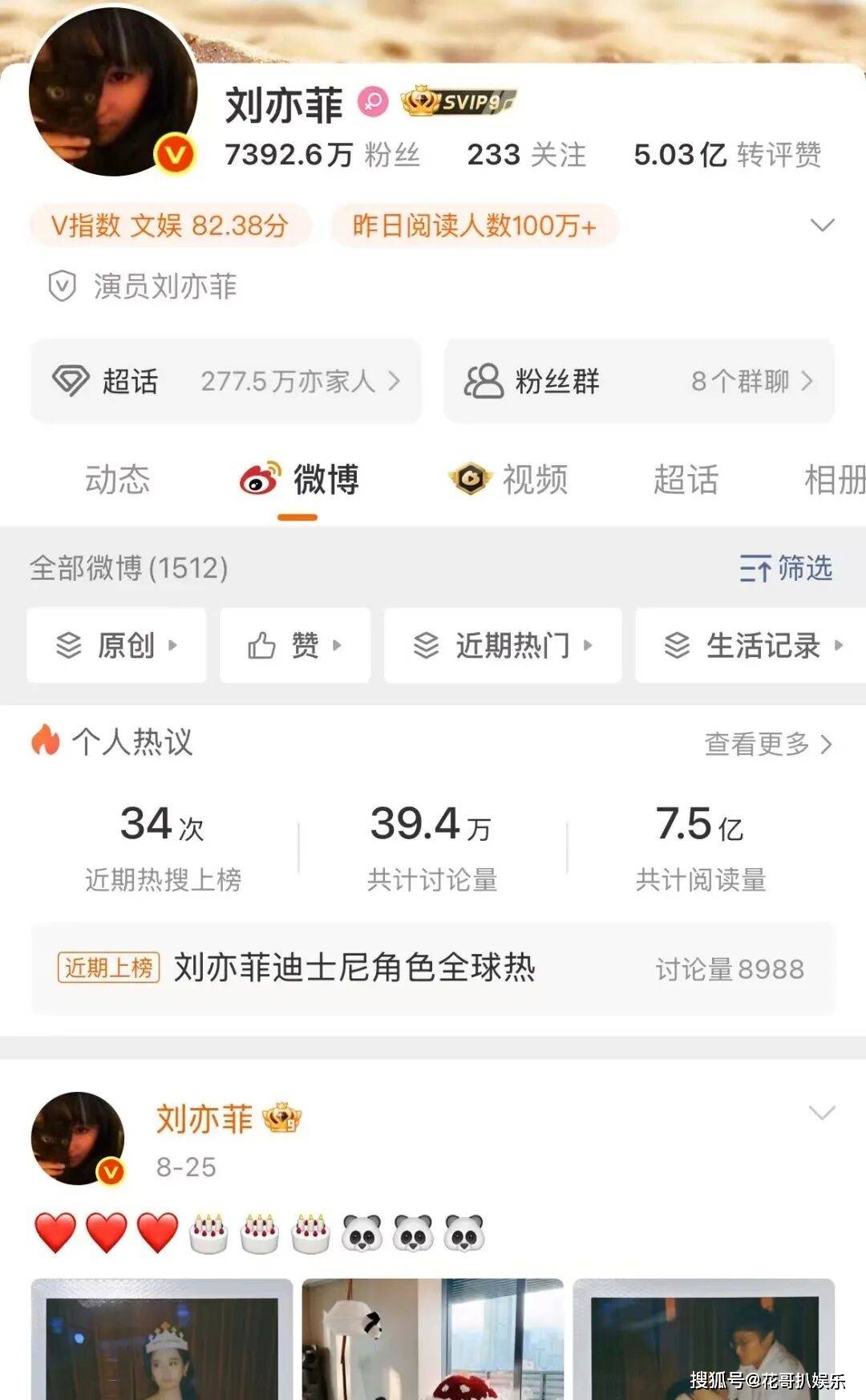Switch to the 超话 tab

coord(686,480)
